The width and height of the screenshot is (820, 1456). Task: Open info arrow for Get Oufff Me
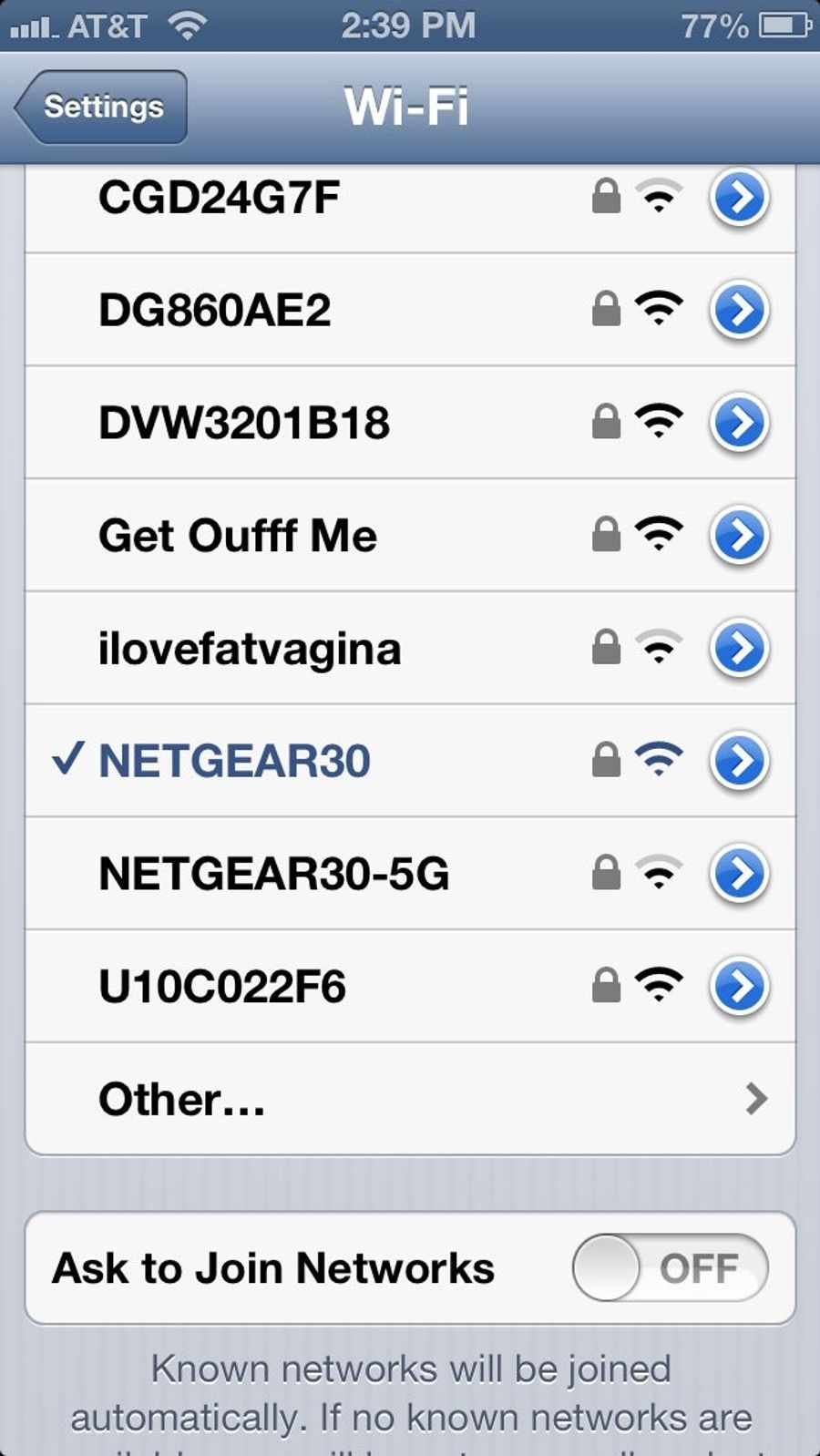pyautogui.click(x=739, y=536)
